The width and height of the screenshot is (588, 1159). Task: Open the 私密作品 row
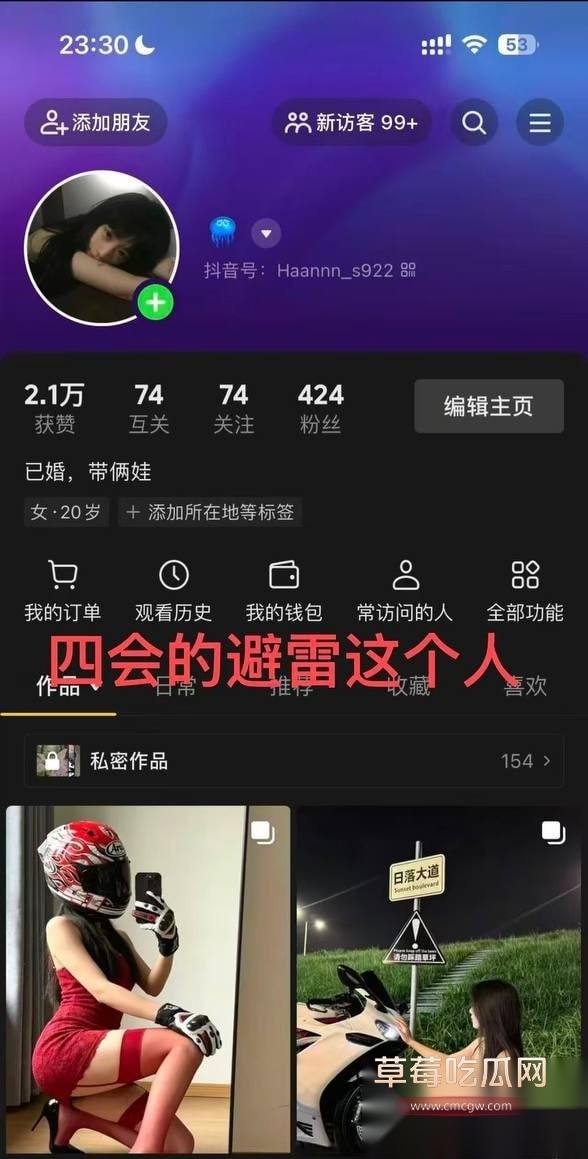[x=294, y=761]
